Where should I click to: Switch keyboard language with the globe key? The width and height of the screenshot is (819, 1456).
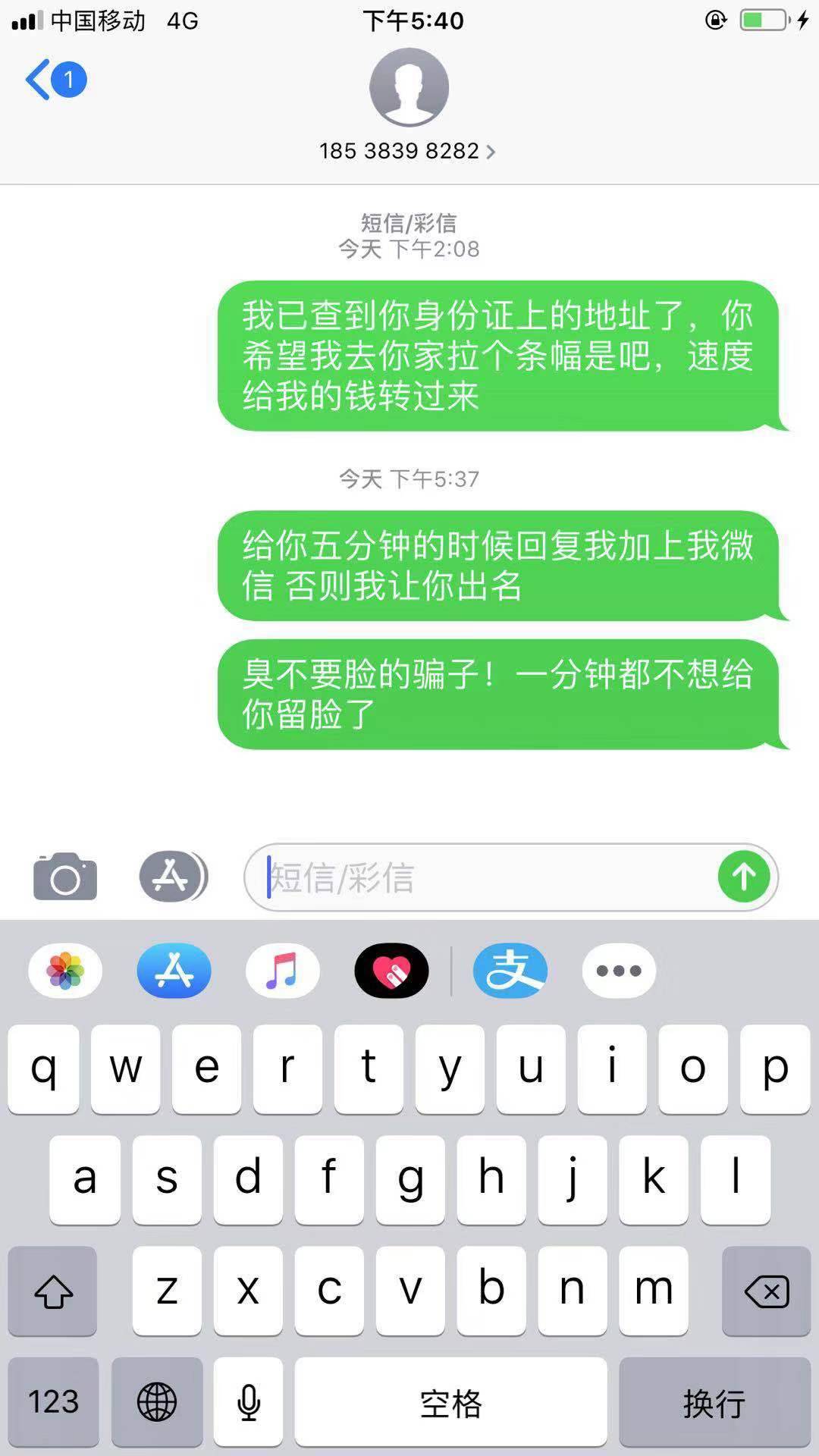tap(157, 1403)
